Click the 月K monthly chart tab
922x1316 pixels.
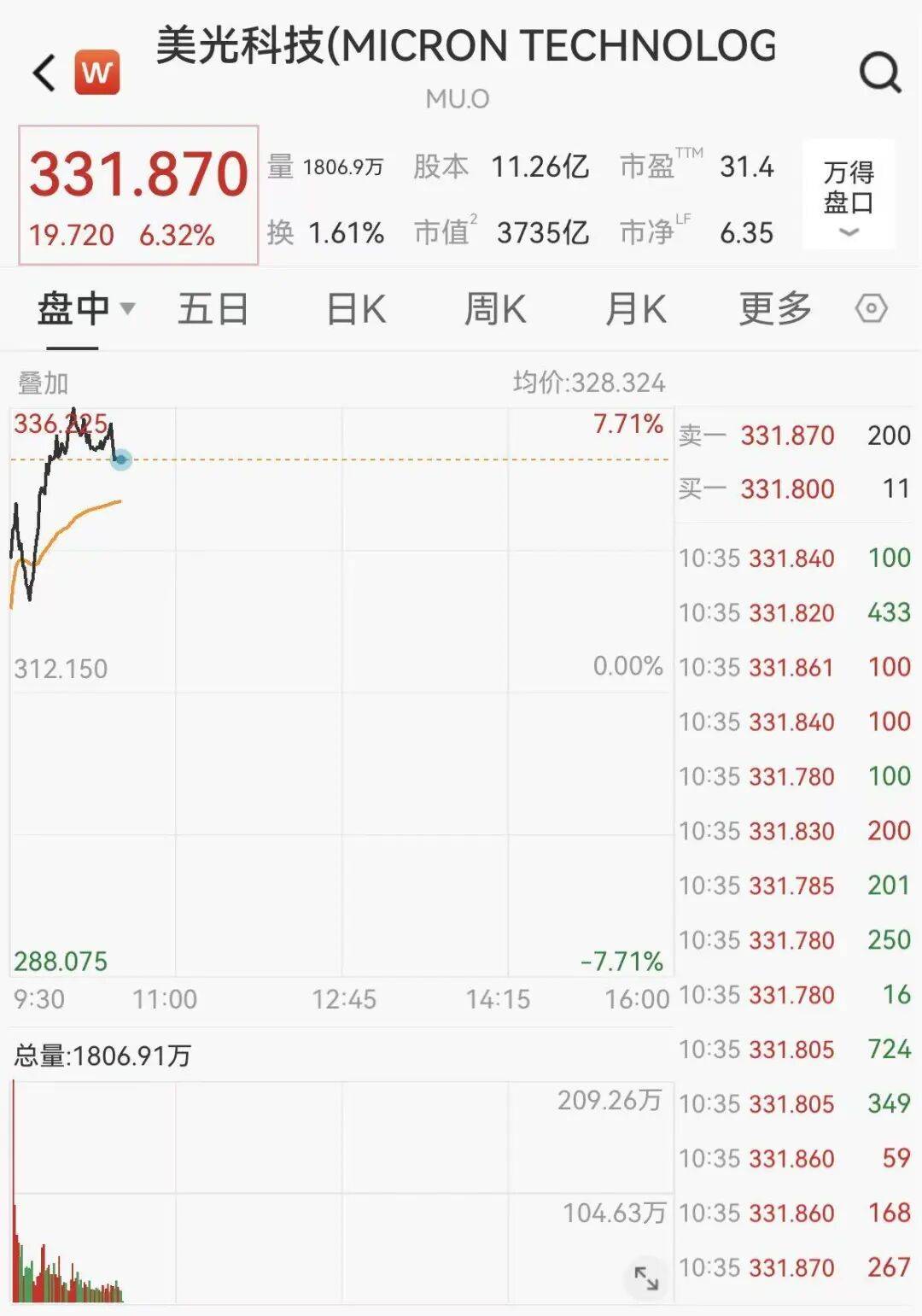633,309
